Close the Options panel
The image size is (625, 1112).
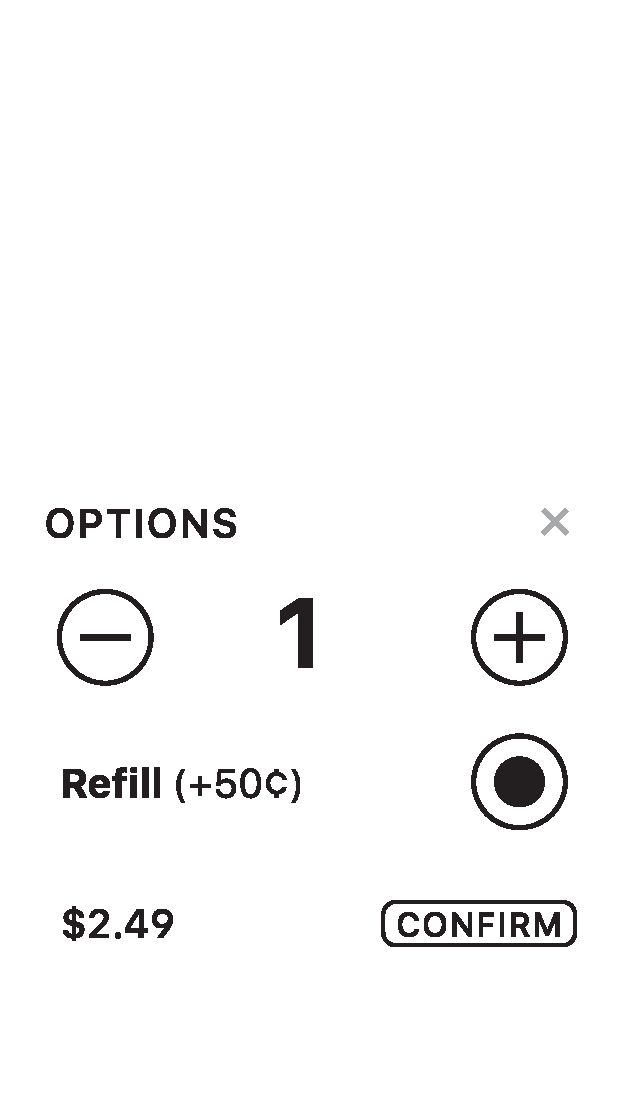click(554, 523)
